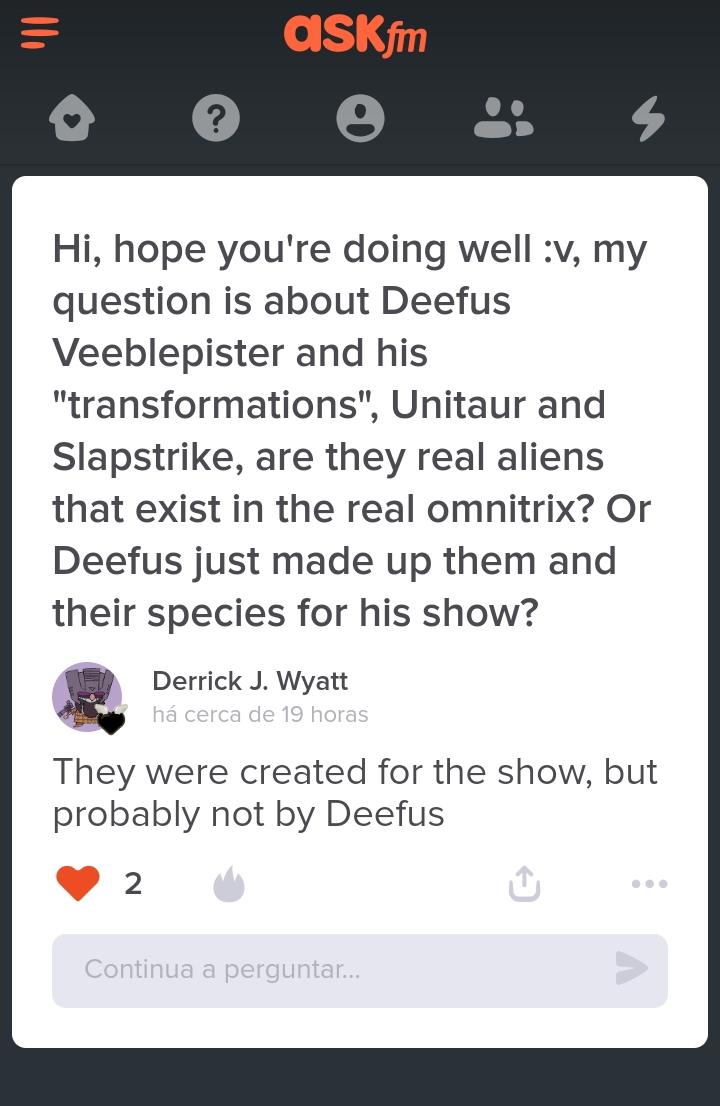Open the friends tab

click(x=503, y=120)
